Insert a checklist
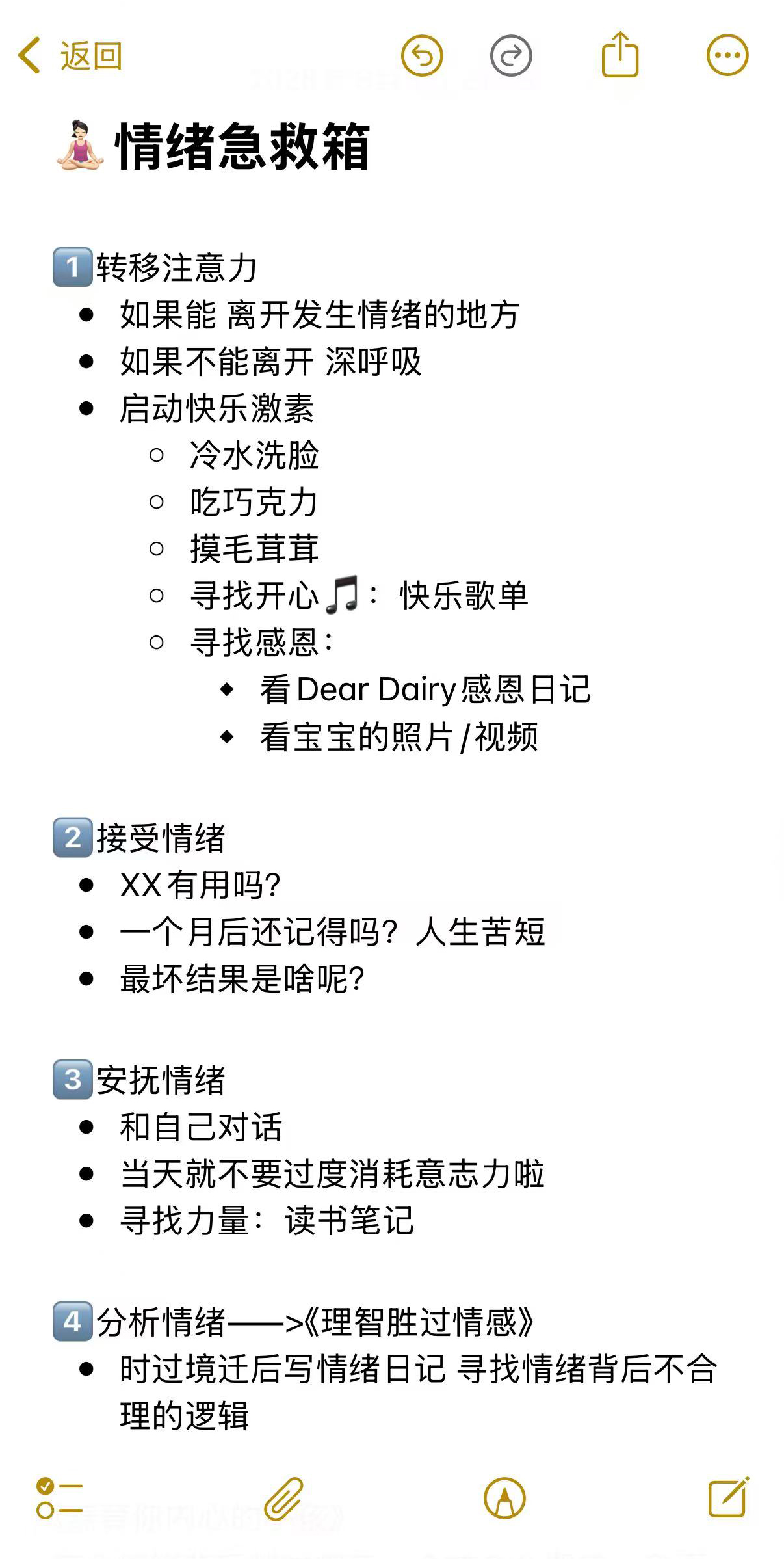The width and height of the screenshot is (784, 1559). [60, 1499]
